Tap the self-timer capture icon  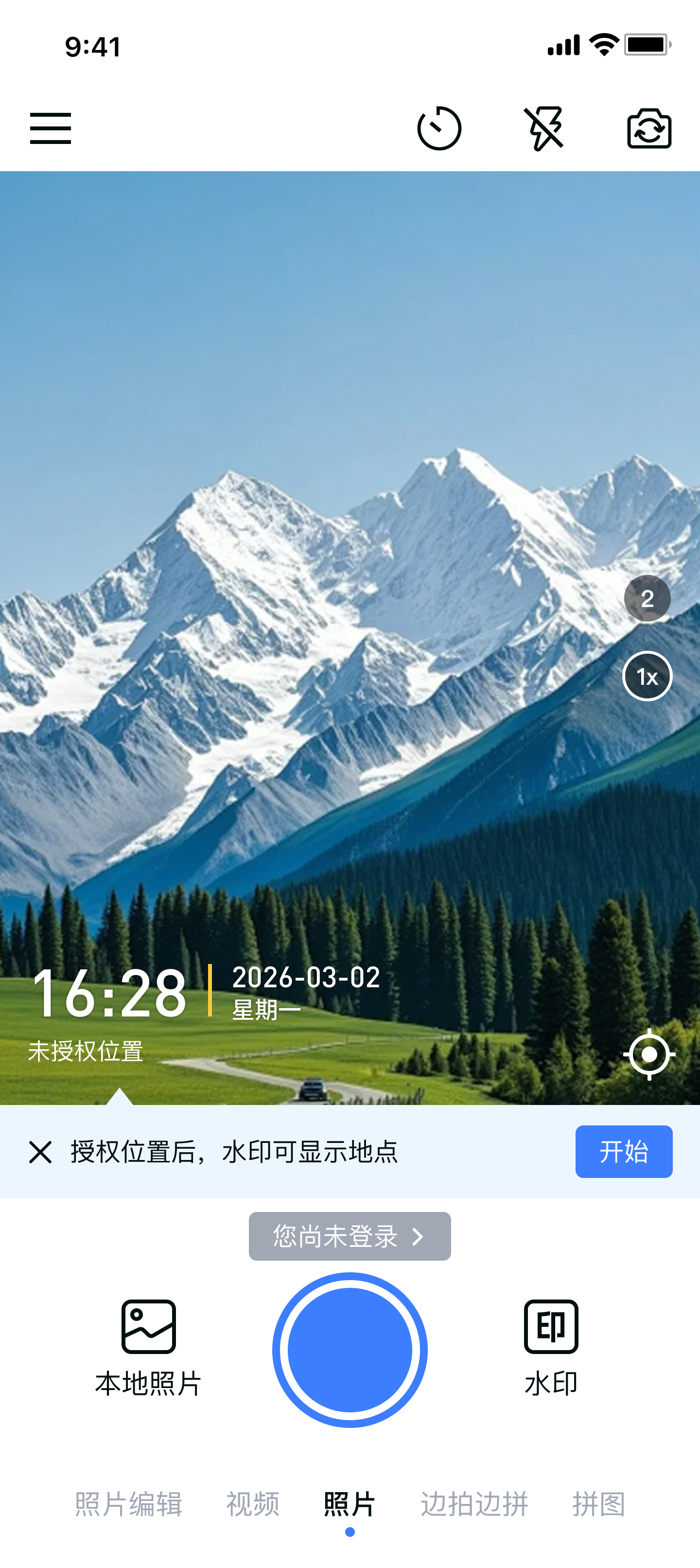pos(439,128)
